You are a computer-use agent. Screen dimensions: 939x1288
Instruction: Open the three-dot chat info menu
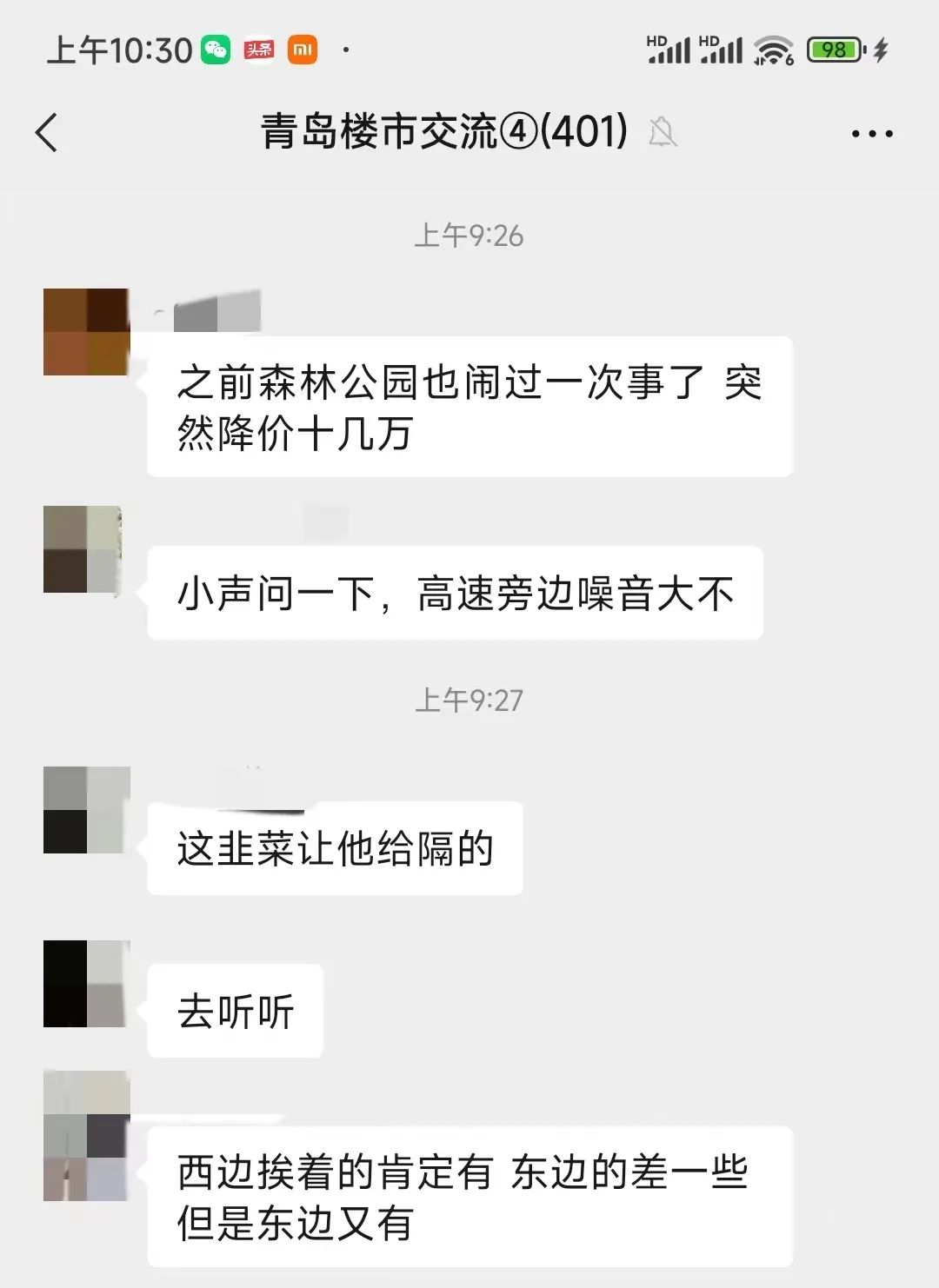pyautogui.click(x=871, y=134)
